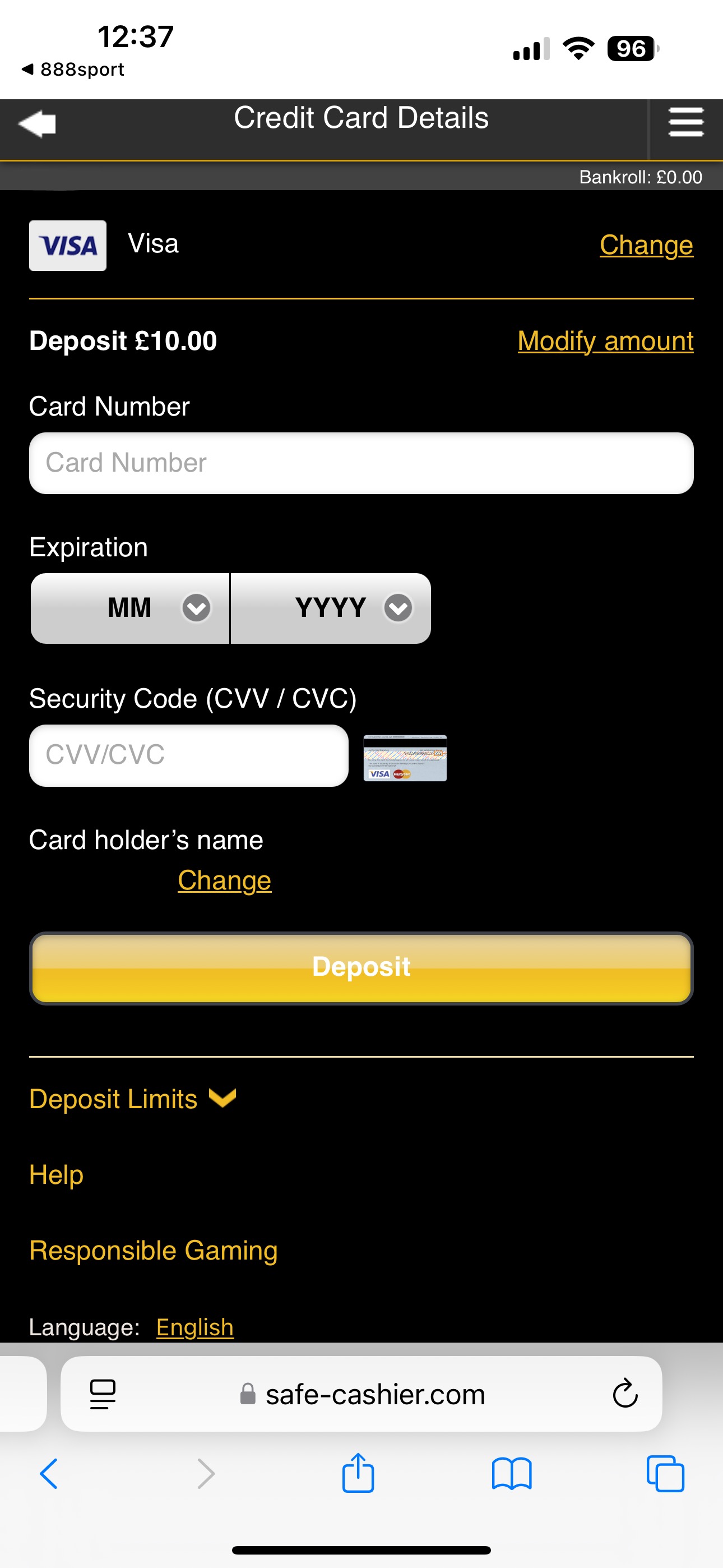The height and width of the screenshot is (1568, 723).
Task: Open the hamburger menu
Action: pyautogui.click(x=686, y=122)
